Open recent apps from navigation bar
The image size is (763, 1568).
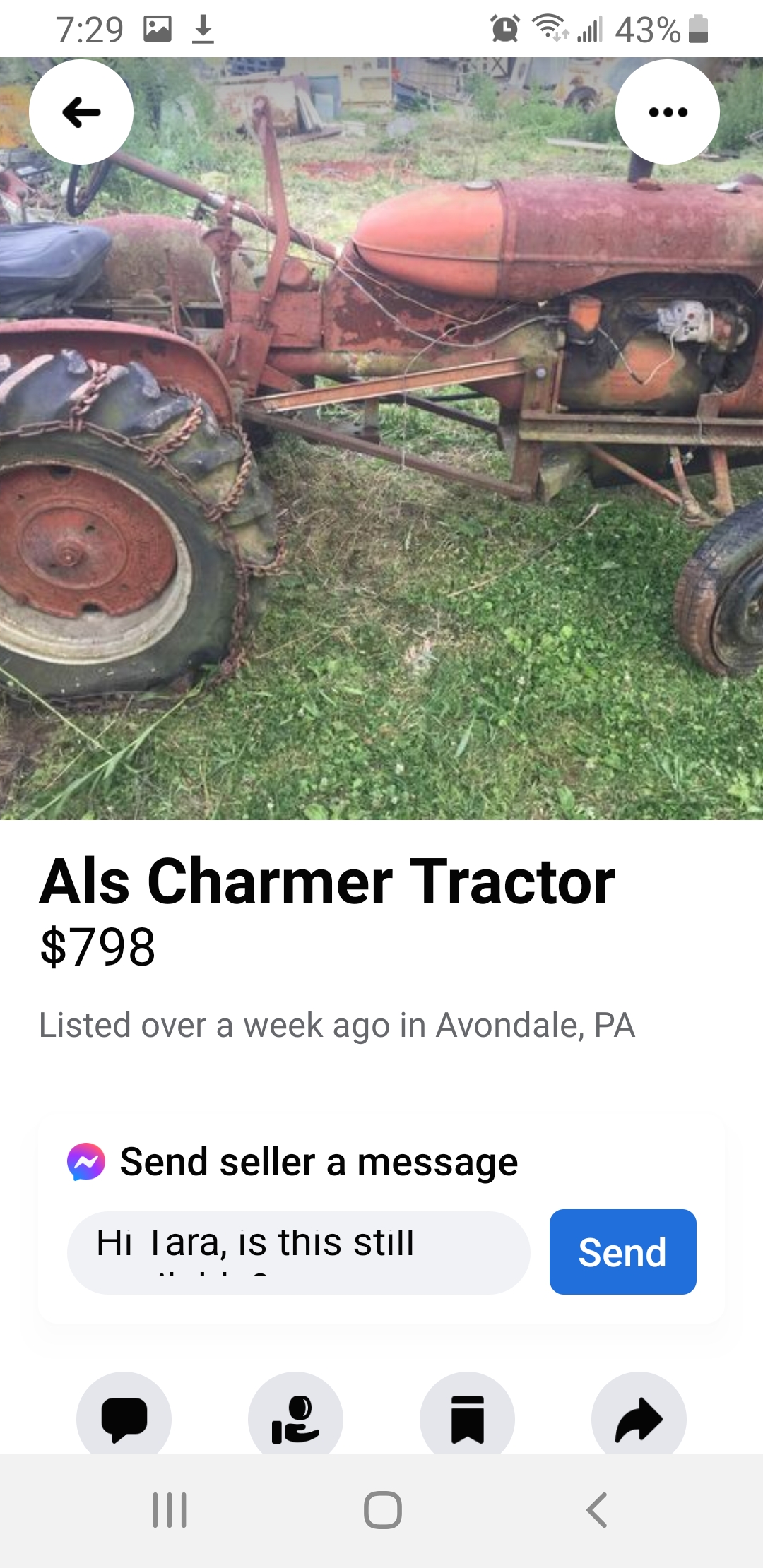pos(170,1510)
